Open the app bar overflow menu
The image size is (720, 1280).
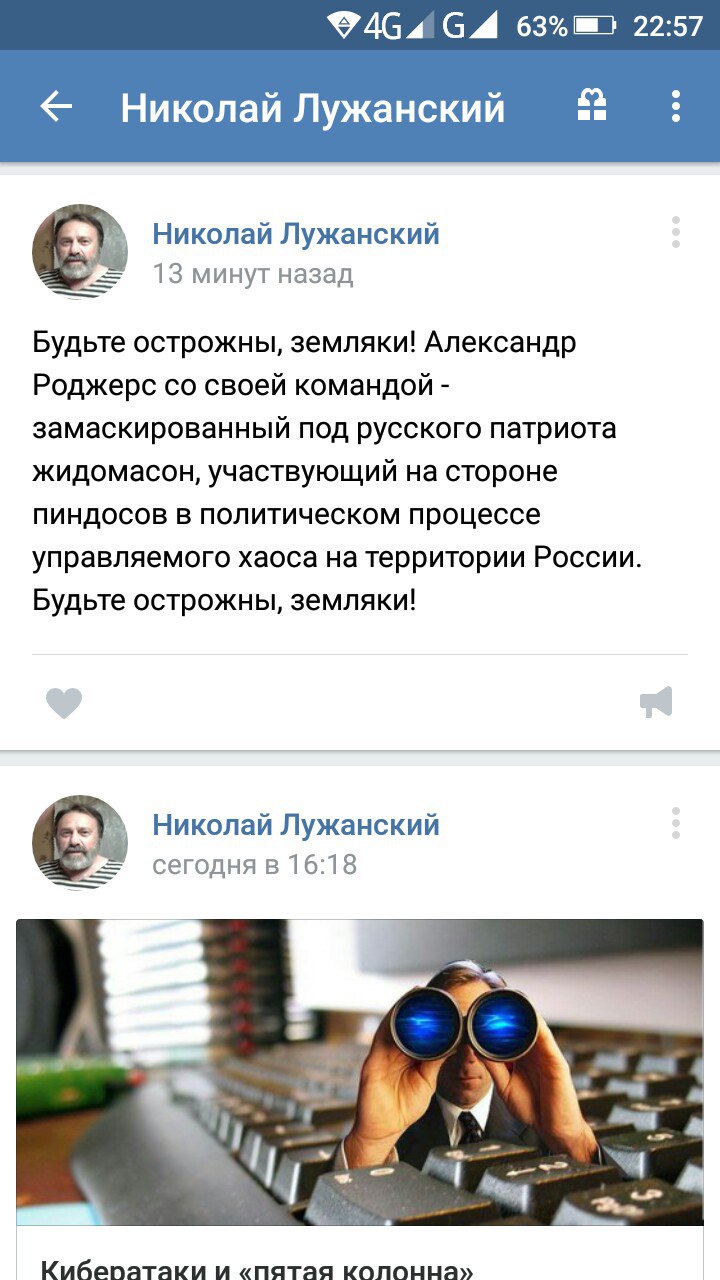676,106
